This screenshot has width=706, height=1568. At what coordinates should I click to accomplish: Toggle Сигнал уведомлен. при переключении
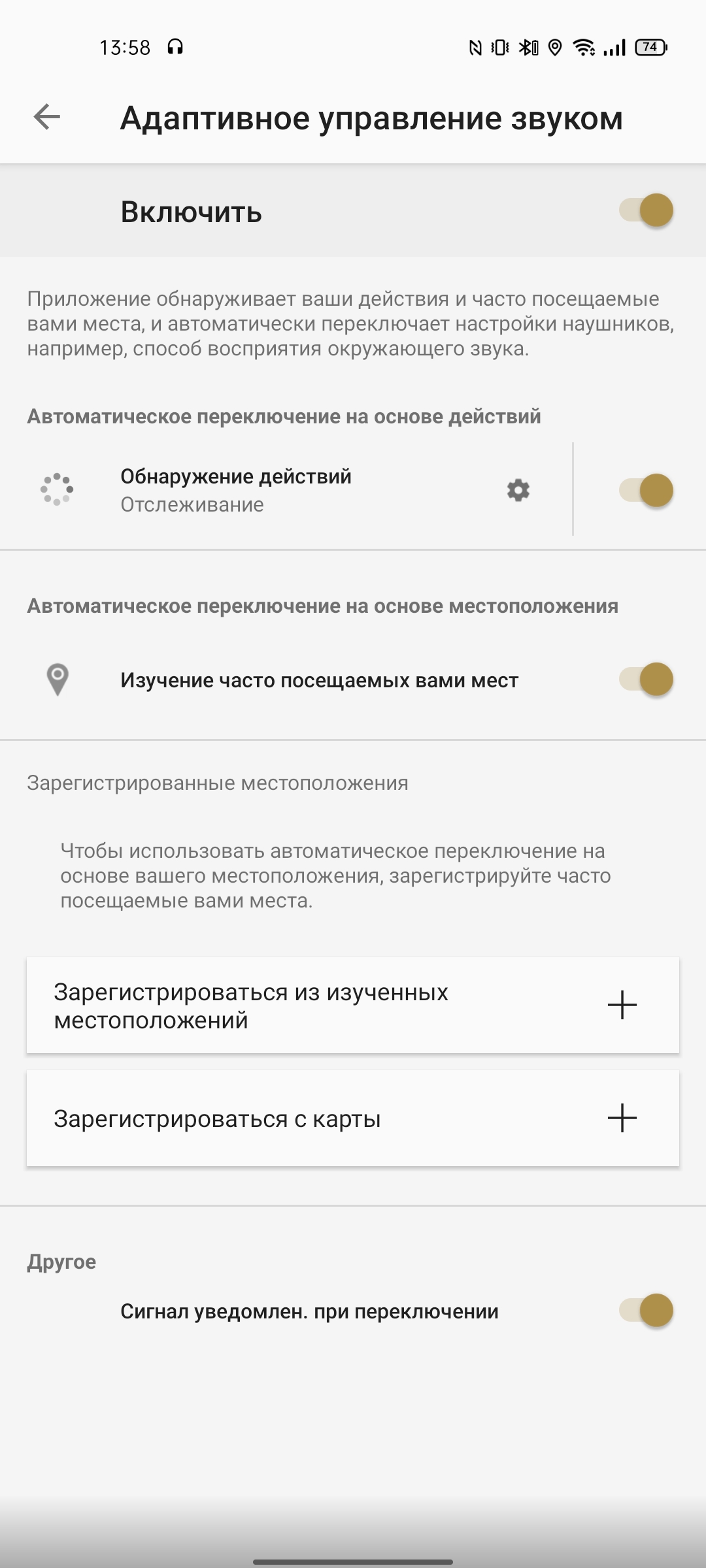(x=647, y=1311)
